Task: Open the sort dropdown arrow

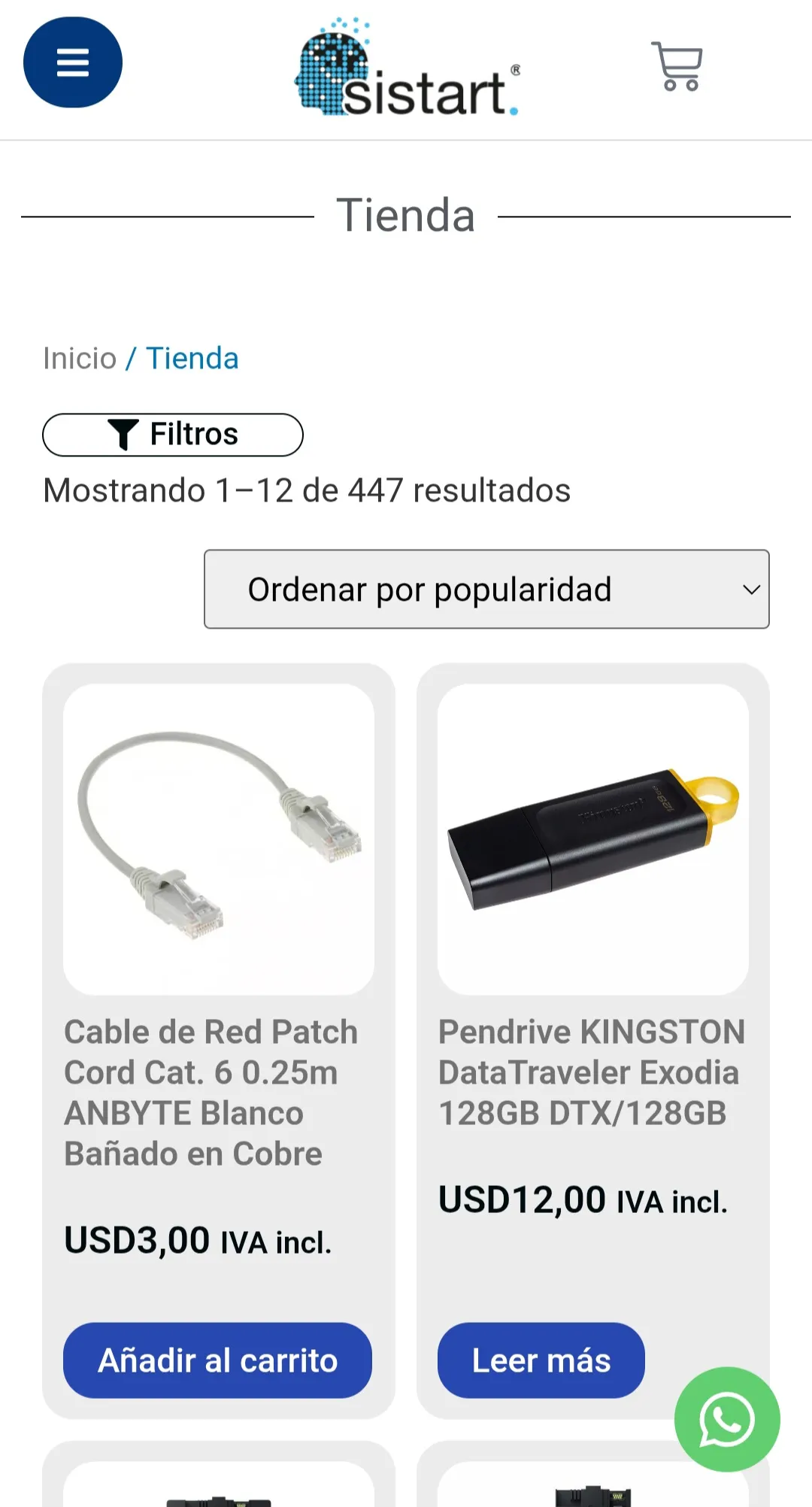Action: tap(751, 590)
